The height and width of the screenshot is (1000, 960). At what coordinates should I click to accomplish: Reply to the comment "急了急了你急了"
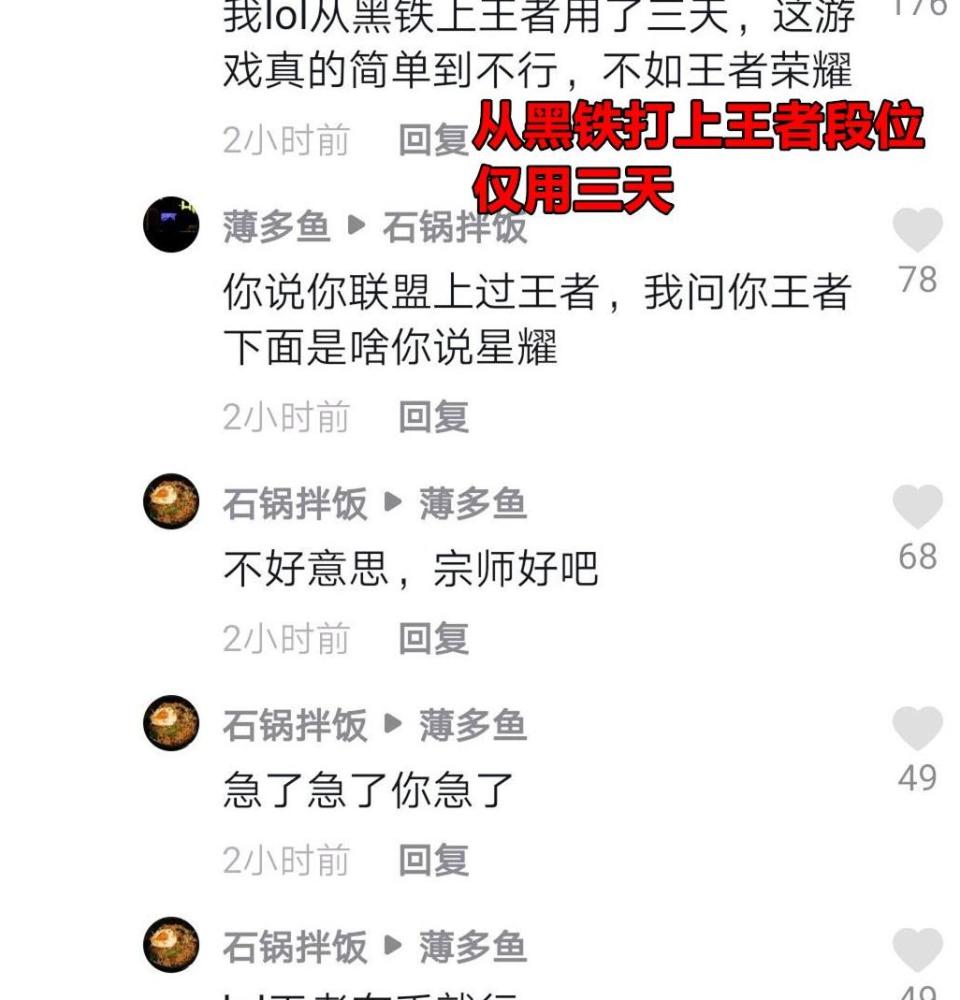(433, 860)
